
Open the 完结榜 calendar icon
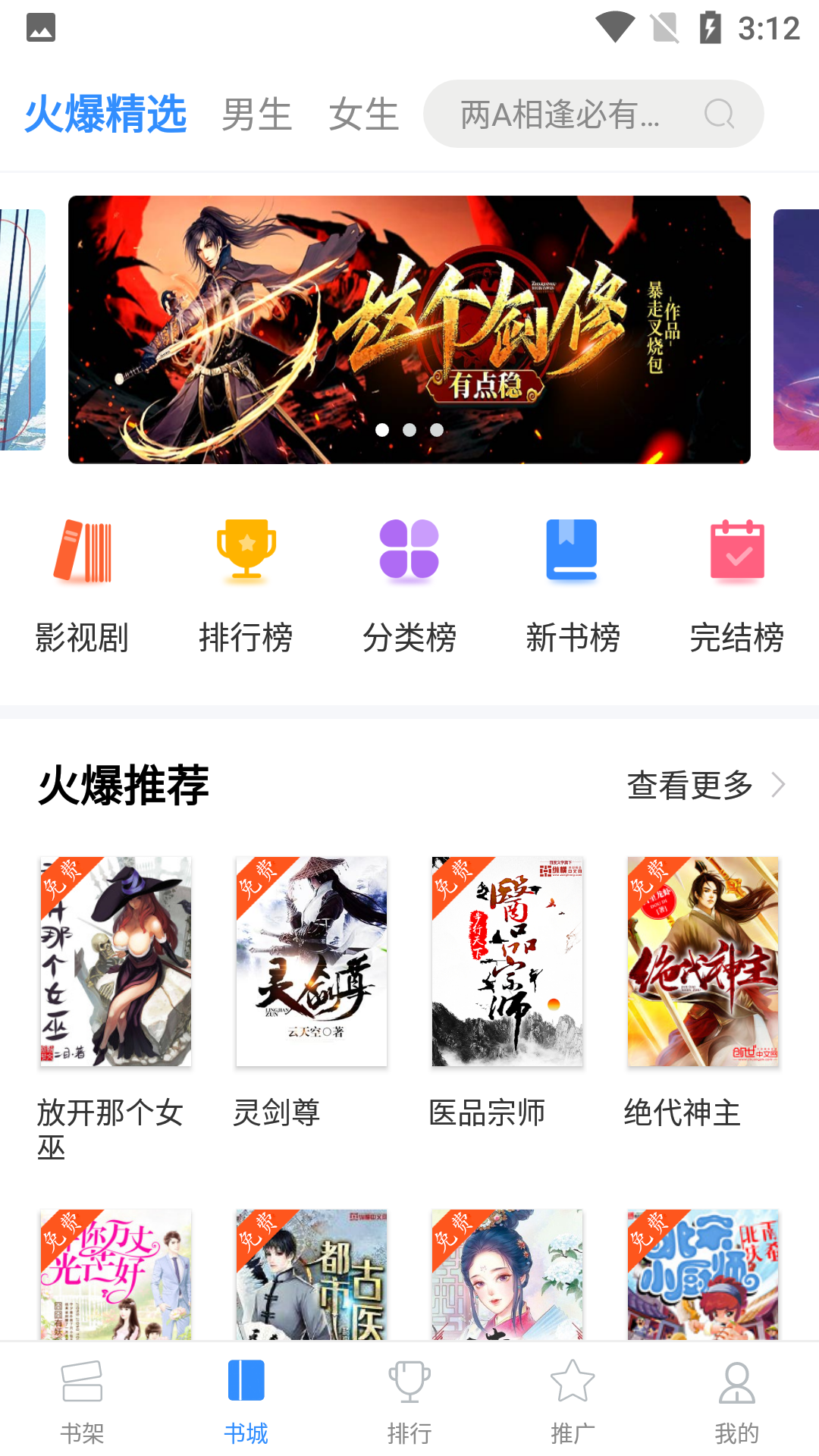[736, 551]
